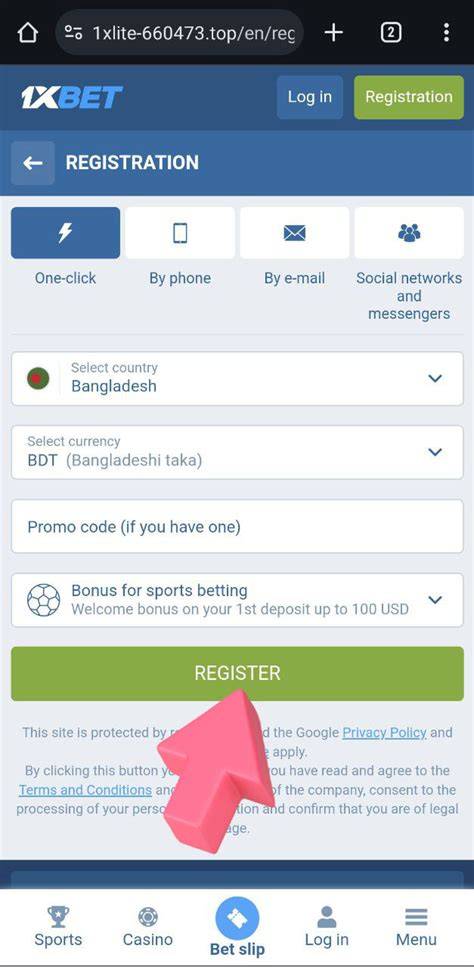
Task: Focus the Promo code field
Action: [237, 526]
